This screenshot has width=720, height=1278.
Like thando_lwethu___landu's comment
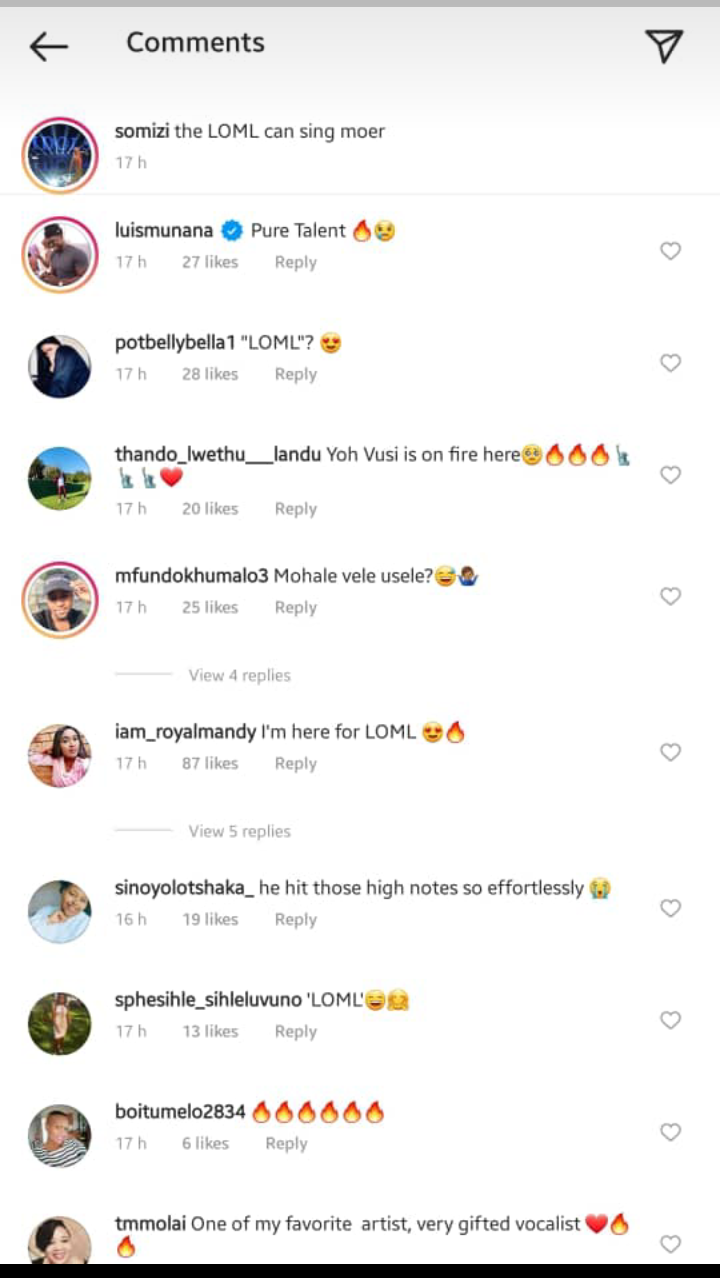pyautogui.click(x=671, y=475)
